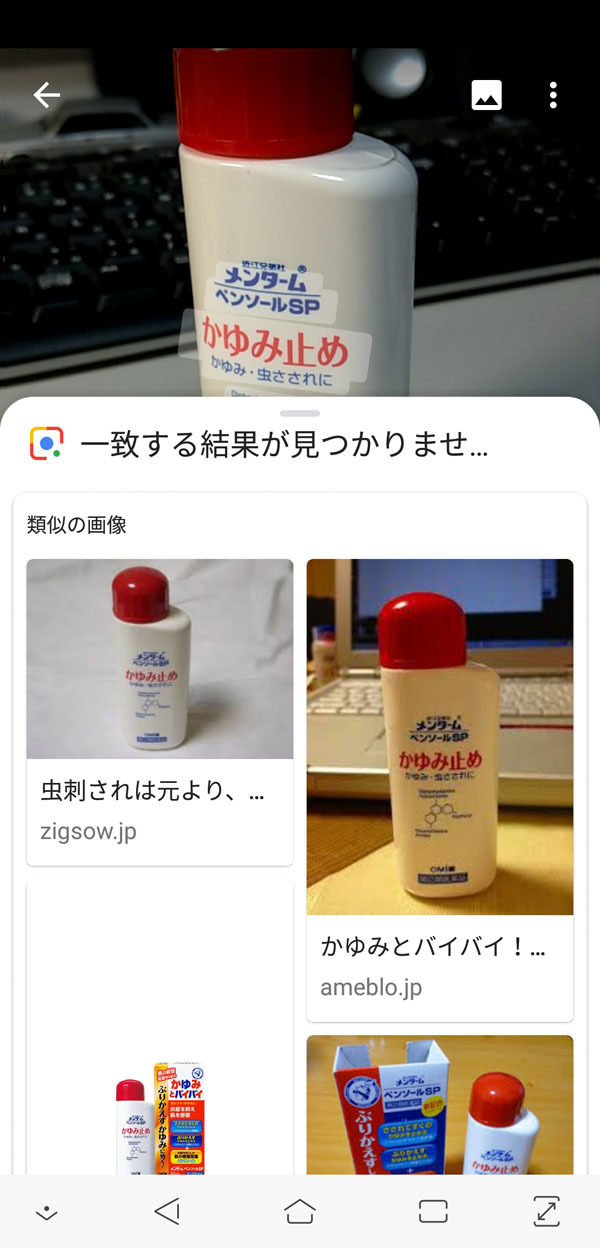This screenshot has width=600, height=1248.
Task: Tap the bottom sheet drag handle
Action: [300, 413]
